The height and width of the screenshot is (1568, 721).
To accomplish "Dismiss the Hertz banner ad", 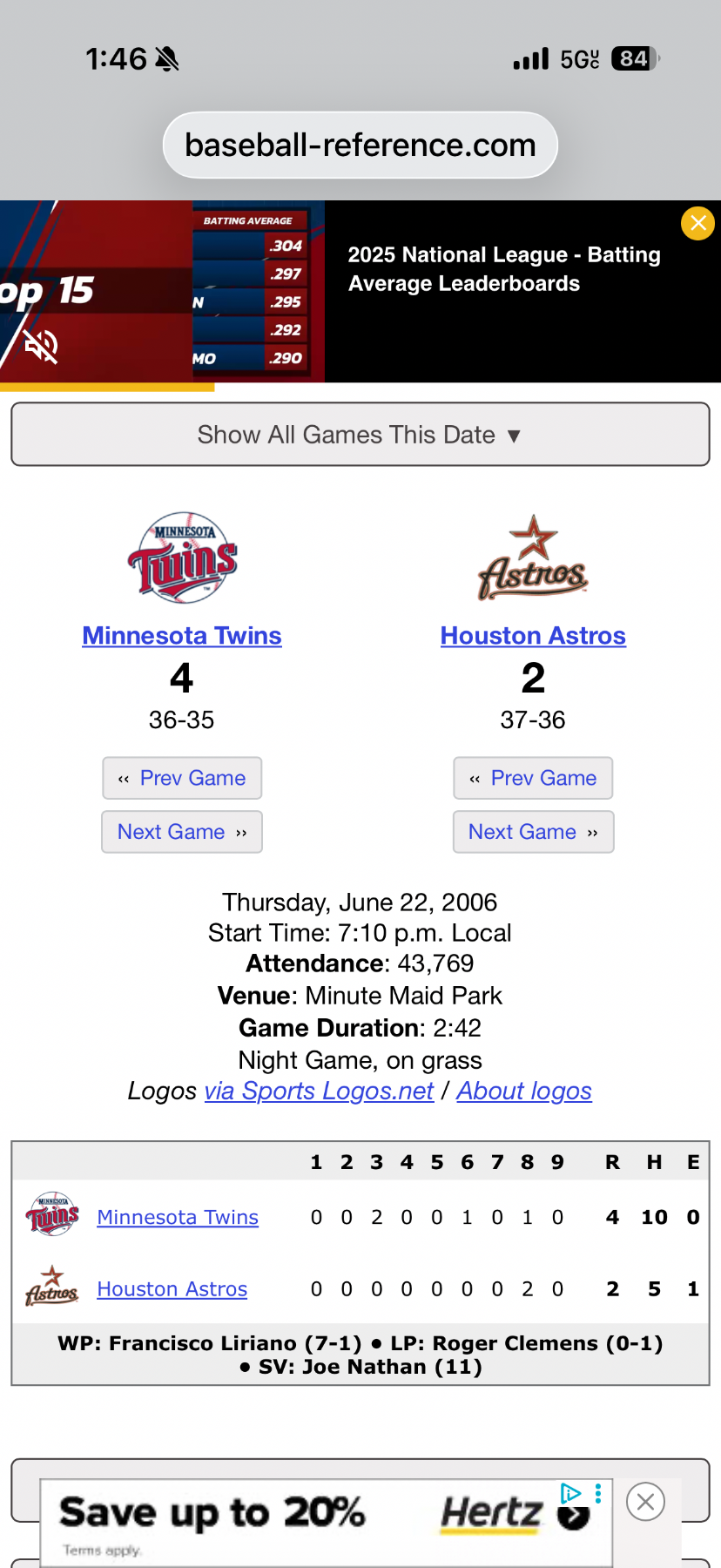I will point(645,1502).
